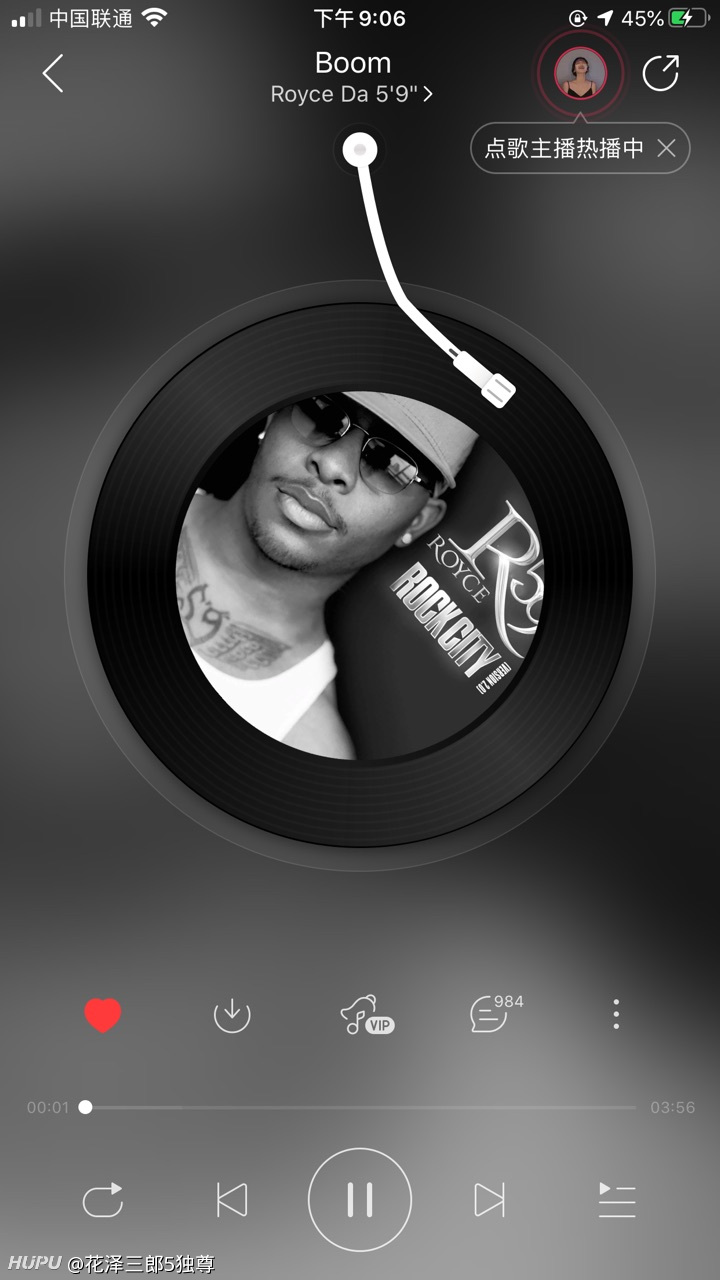The image size is (720, 1280).
Task: Open the VIP sound effects icon
Action: click(x=367, y=1015)
